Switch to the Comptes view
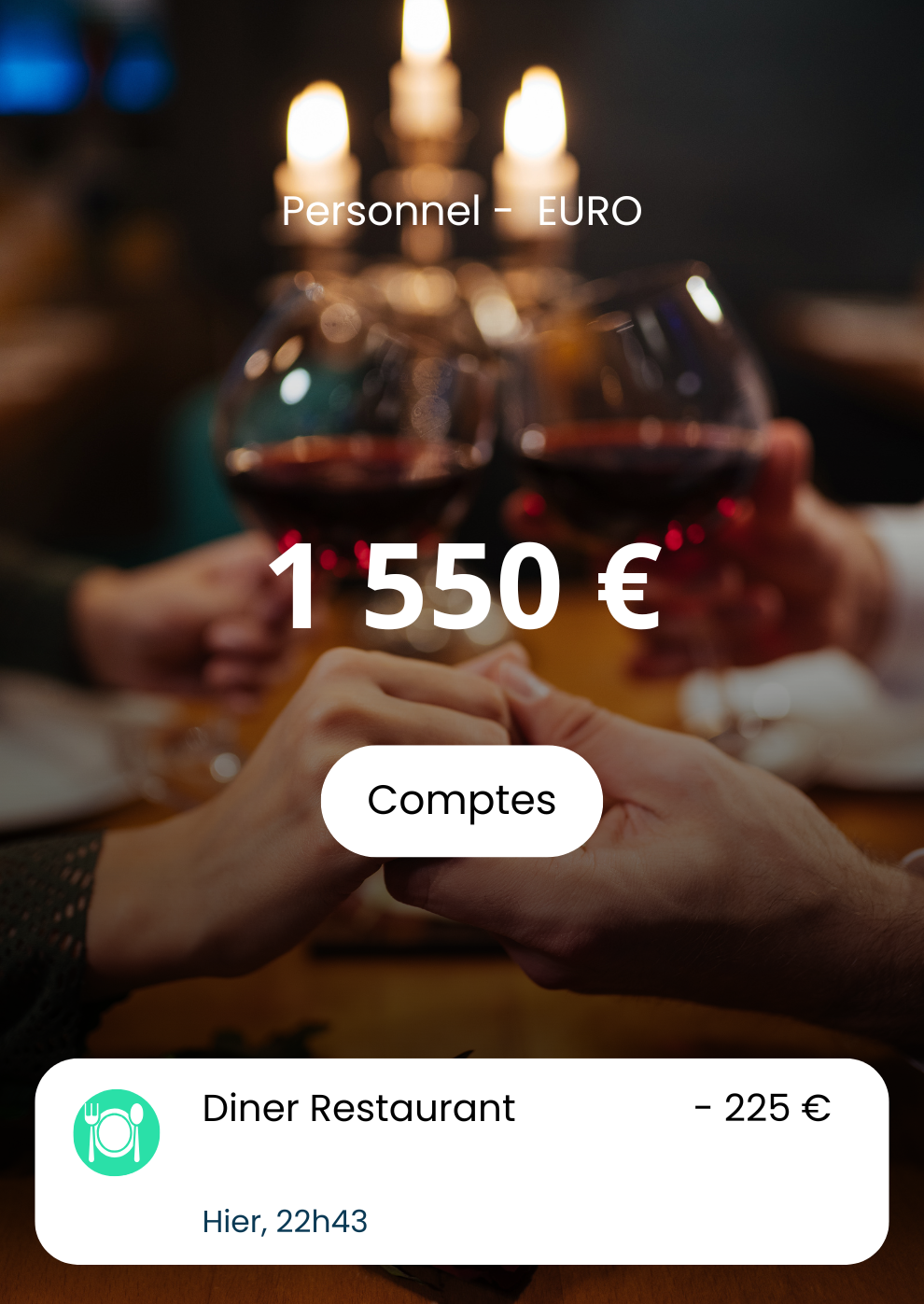This screenshot has width=924, height=1304. (461, 800)
